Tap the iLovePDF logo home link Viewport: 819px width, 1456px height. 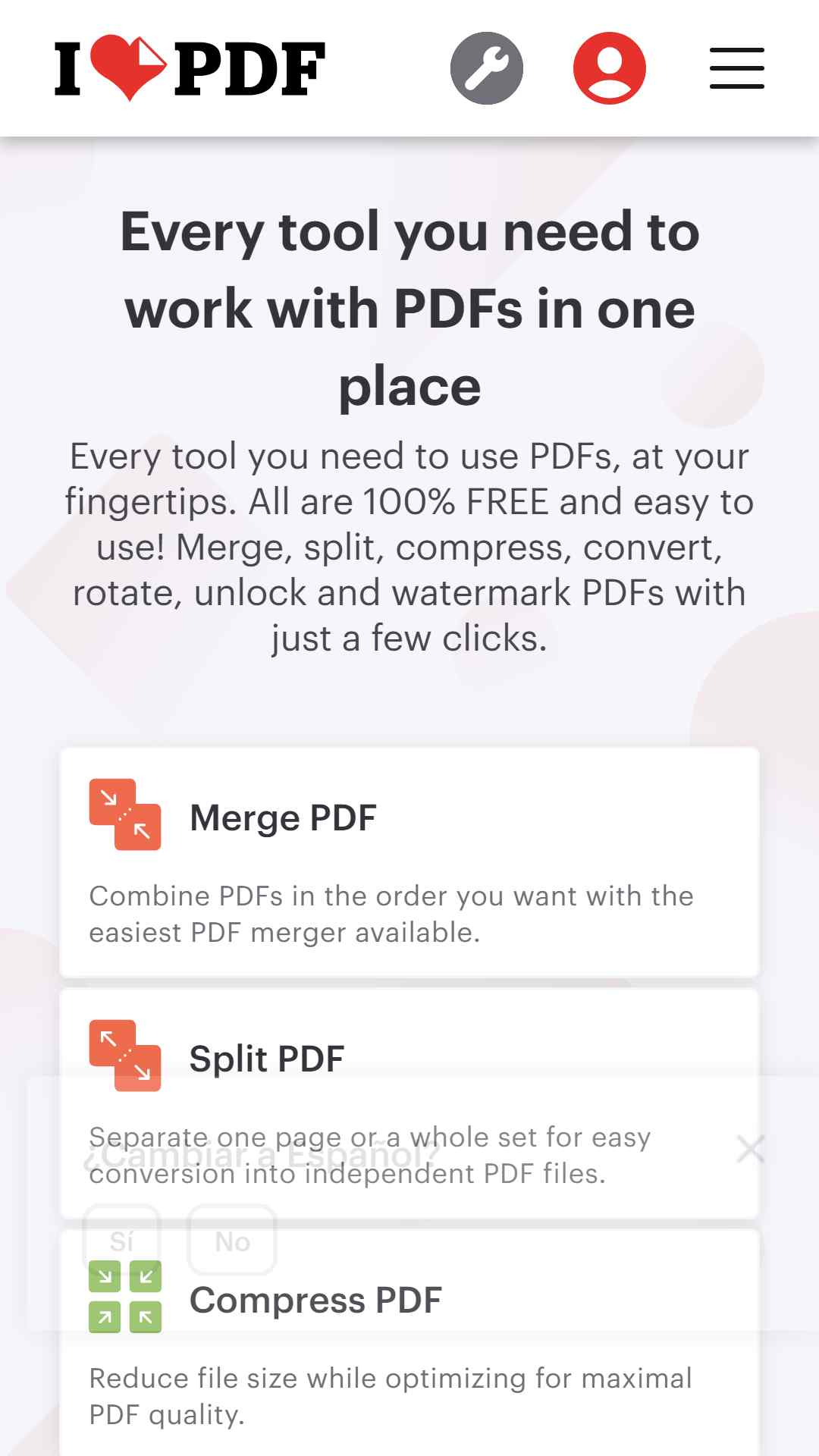(190, 68)
